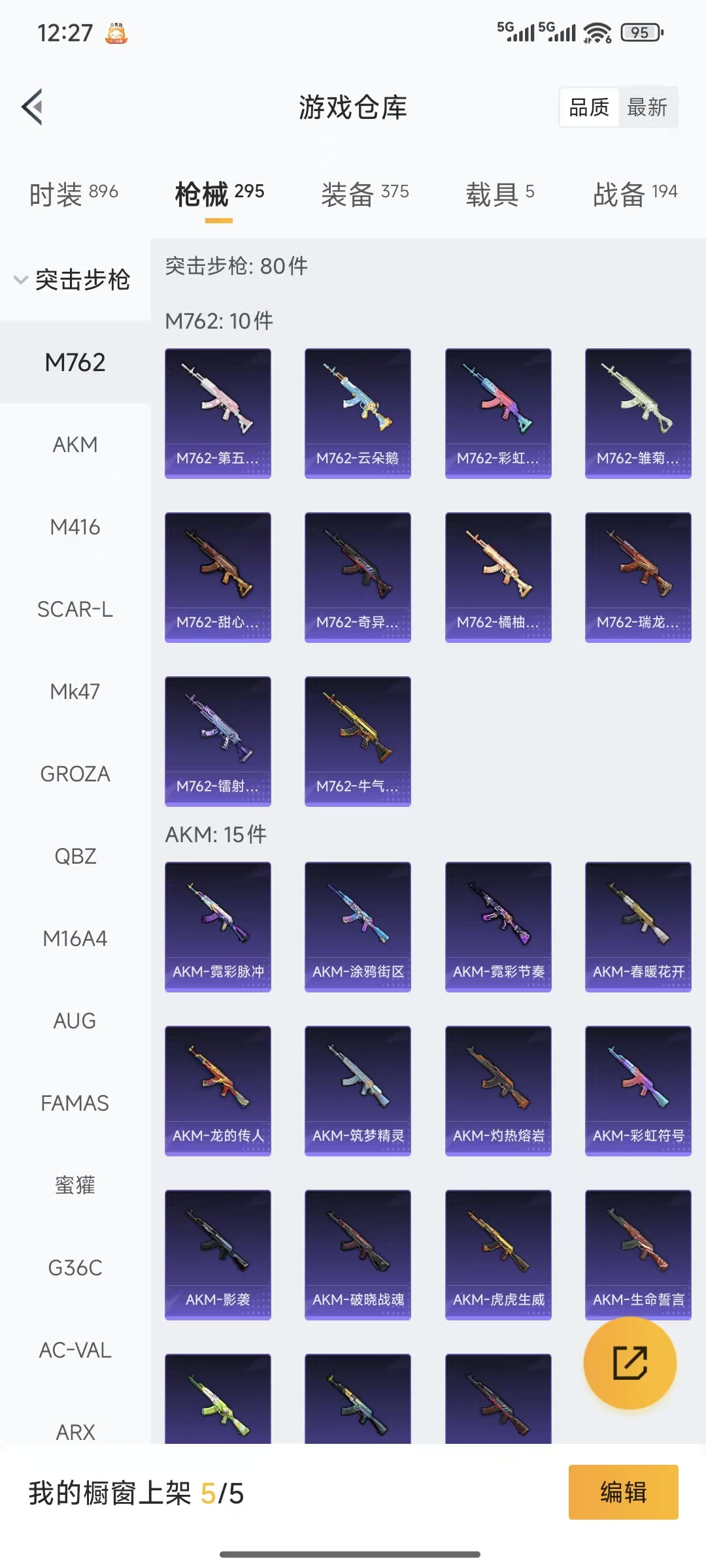The height and width of the screenshot is (1568, 706).
Task: Sort by 最新
Action: point(647,107)
